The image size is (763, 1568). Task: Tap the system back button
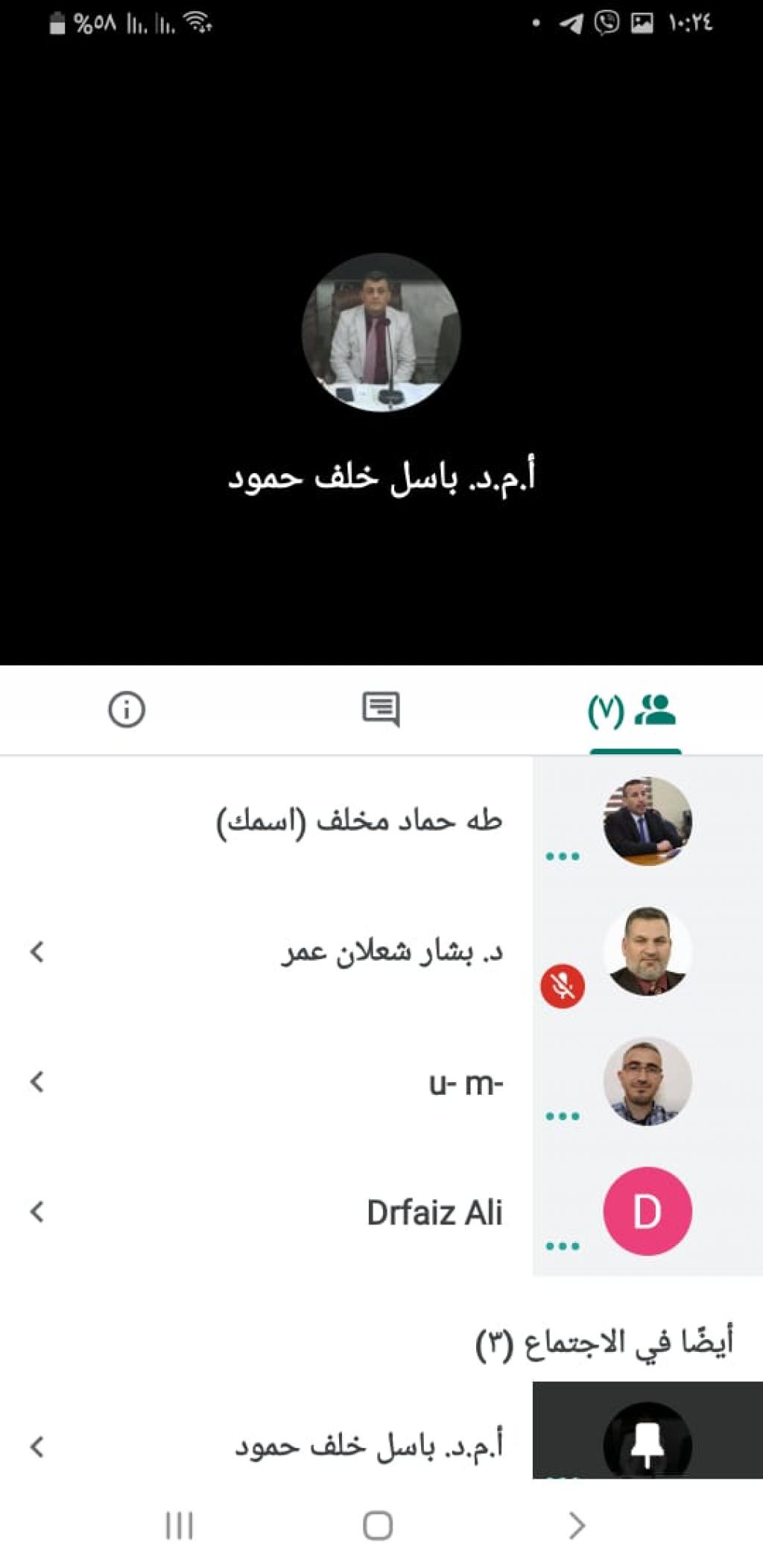pyautogui.click(x=576, y=1526)
